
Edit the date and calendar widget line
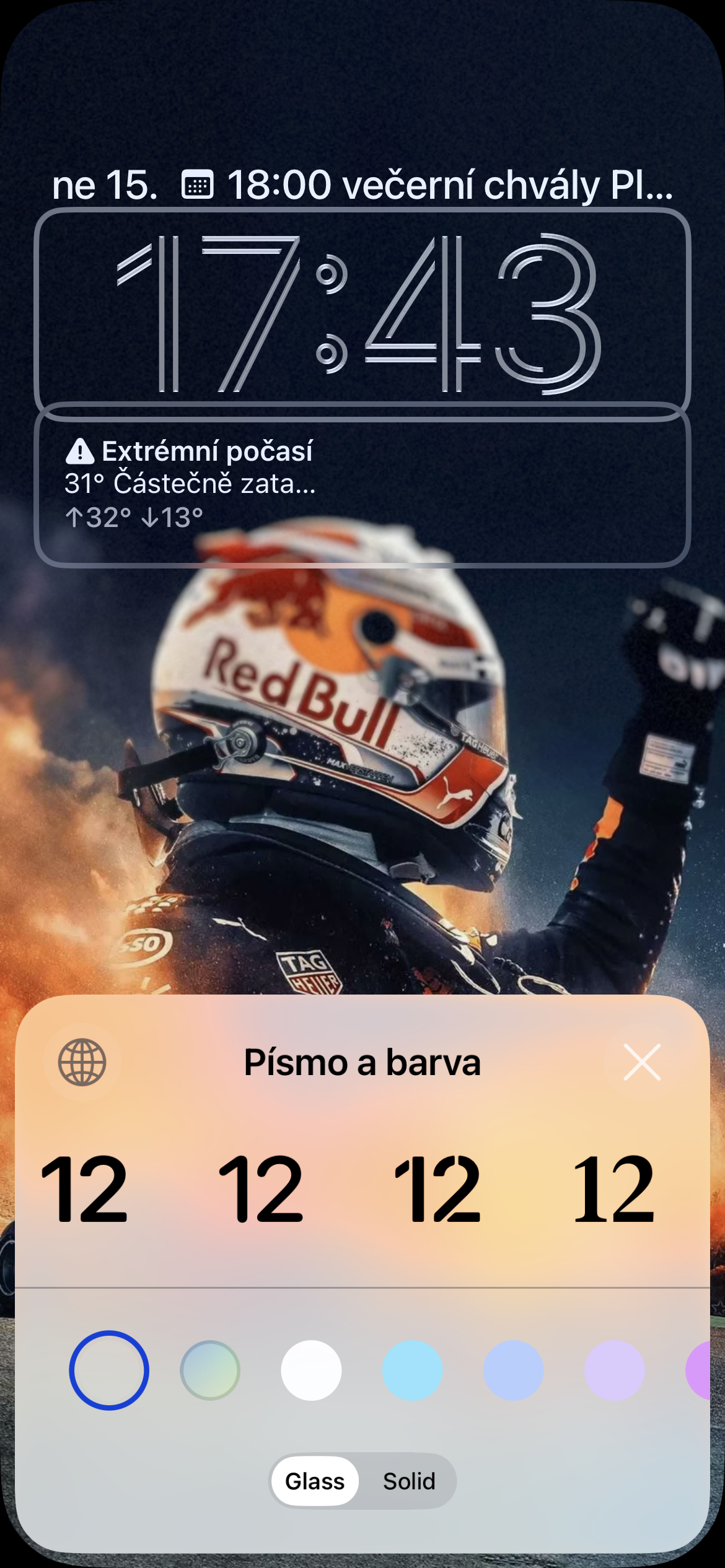(362, 185)
